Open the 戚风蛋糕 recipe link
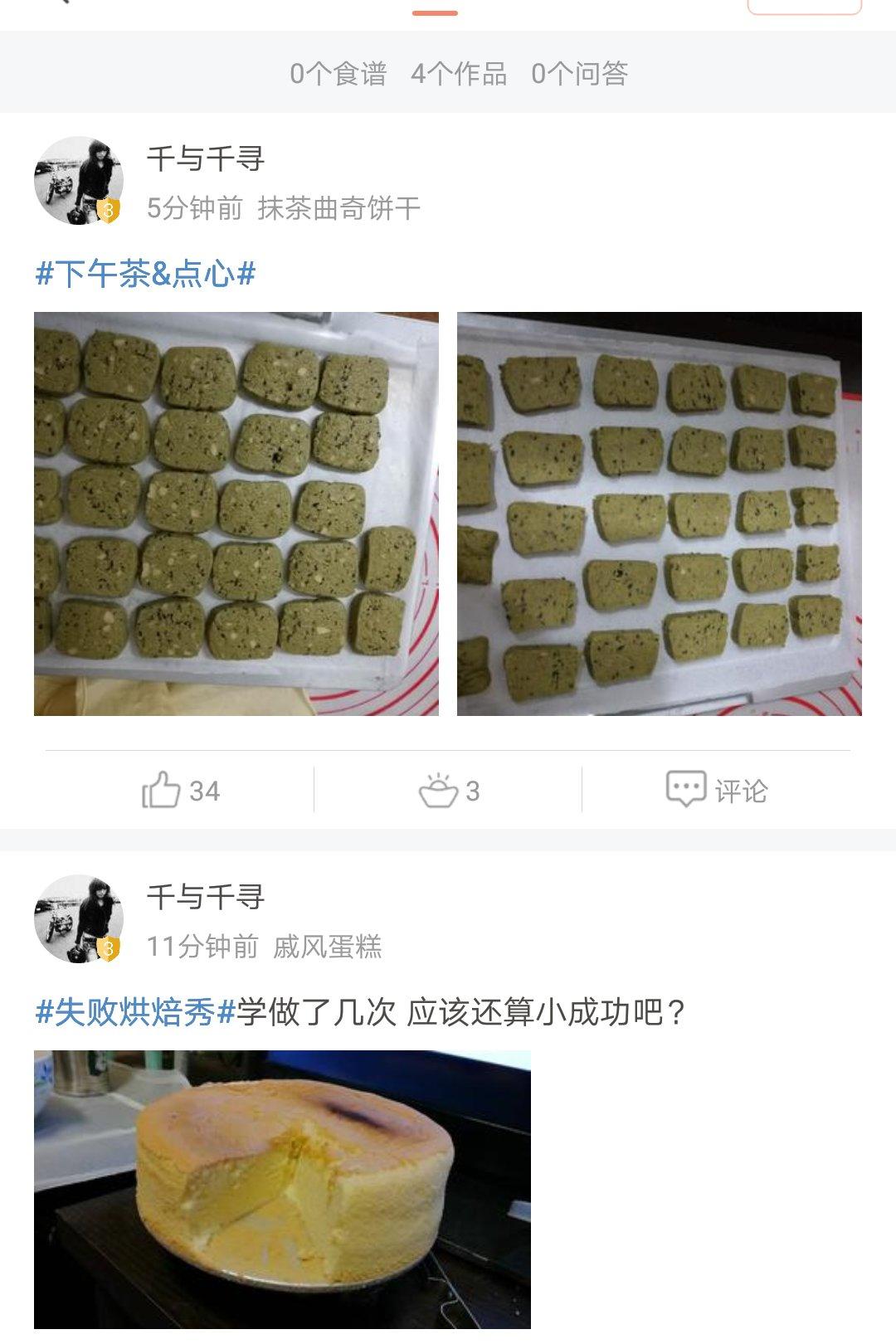This screenshot has width=896, height=1344. pyautogui.click(x=327, y=946)
